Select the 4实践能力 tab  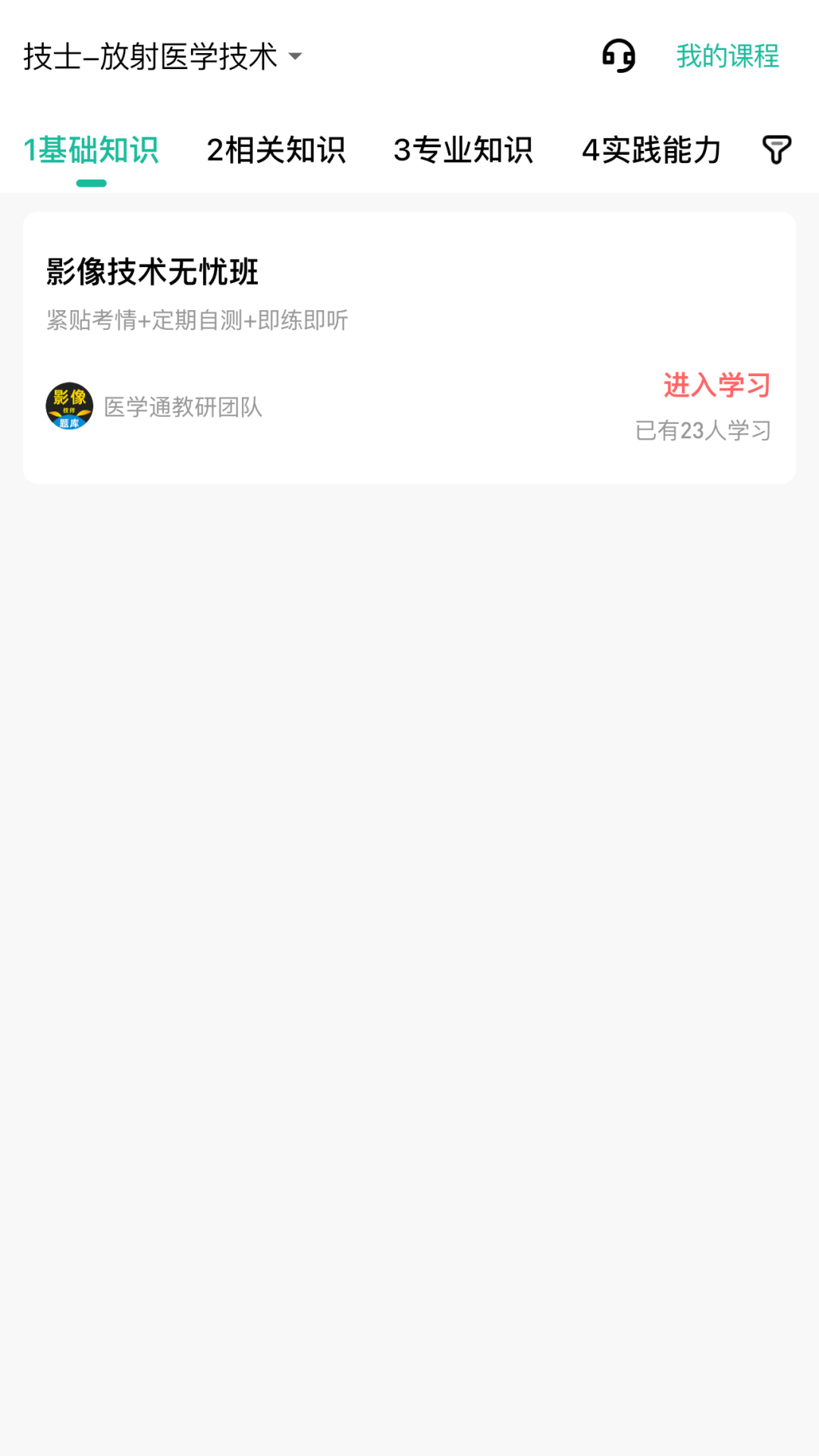click(651, 151)
